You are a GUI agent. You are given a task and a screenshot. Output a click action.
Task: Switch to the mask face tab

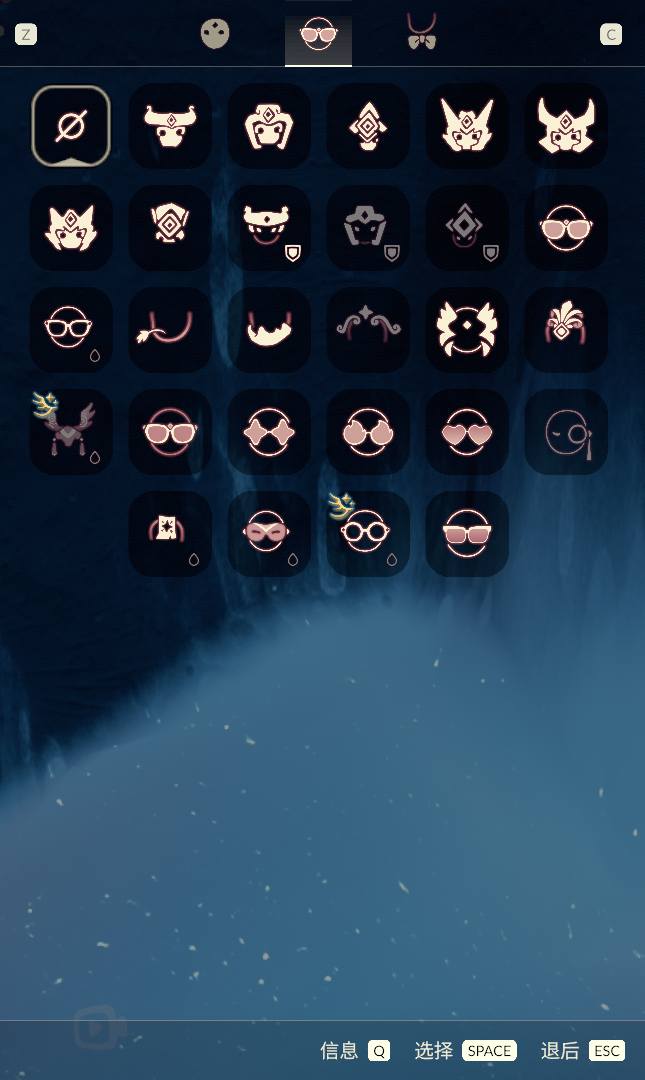[215, 34]
